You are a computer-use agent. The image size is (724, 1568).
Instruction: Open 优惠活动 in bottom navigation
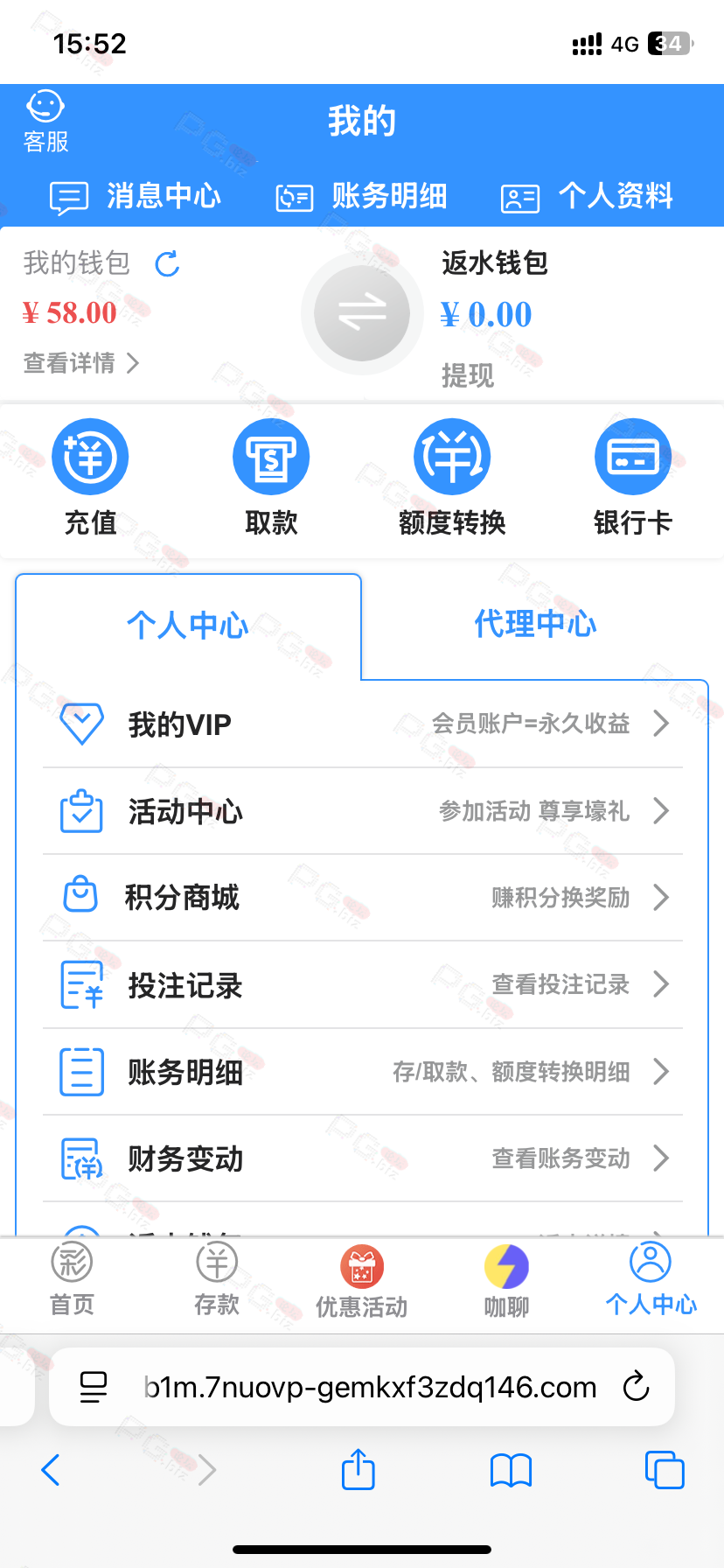361,1280
